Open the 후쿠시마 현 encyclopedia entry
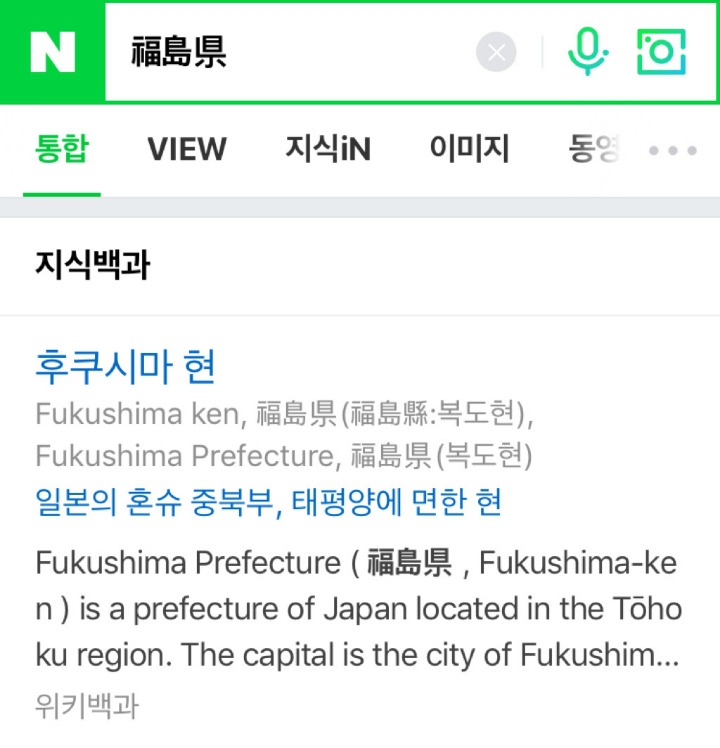The height and width of the screenshot is (748, 720). tap(125, 367)
